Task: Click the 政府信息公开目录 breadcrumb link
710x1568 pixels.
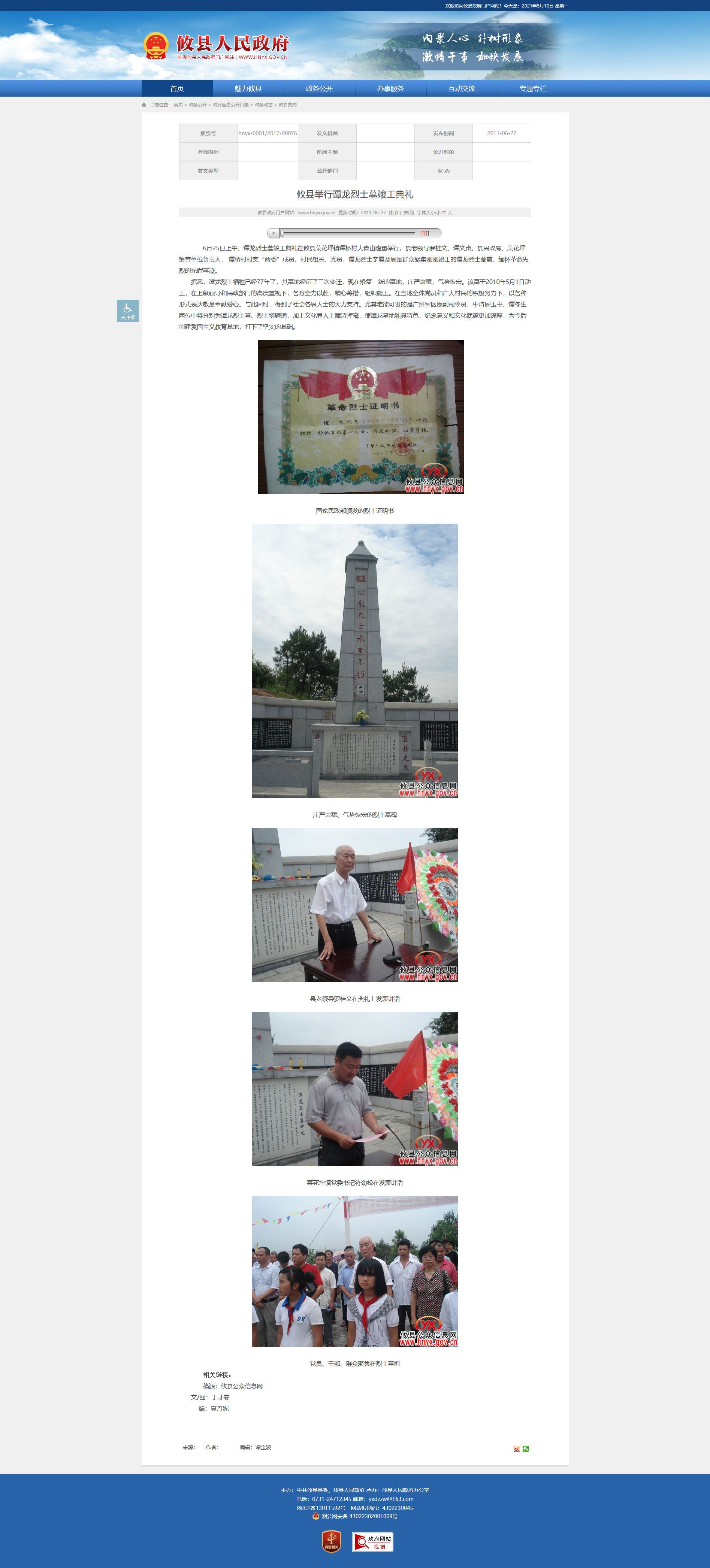Action: point(231,105)
